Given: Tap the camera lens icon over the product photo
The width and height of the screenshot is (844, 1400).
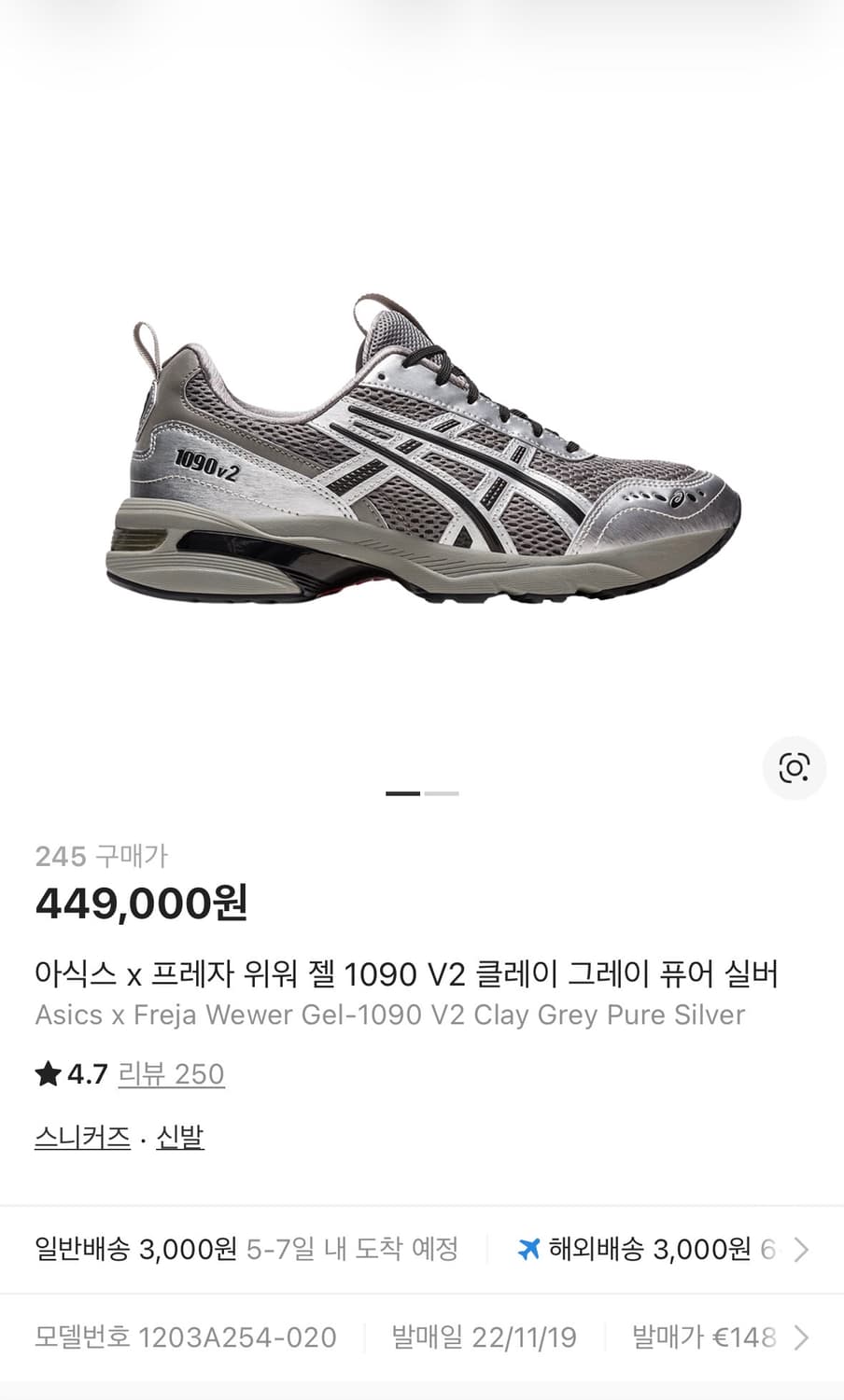Looking at the screenshot, I should point(794,767).
